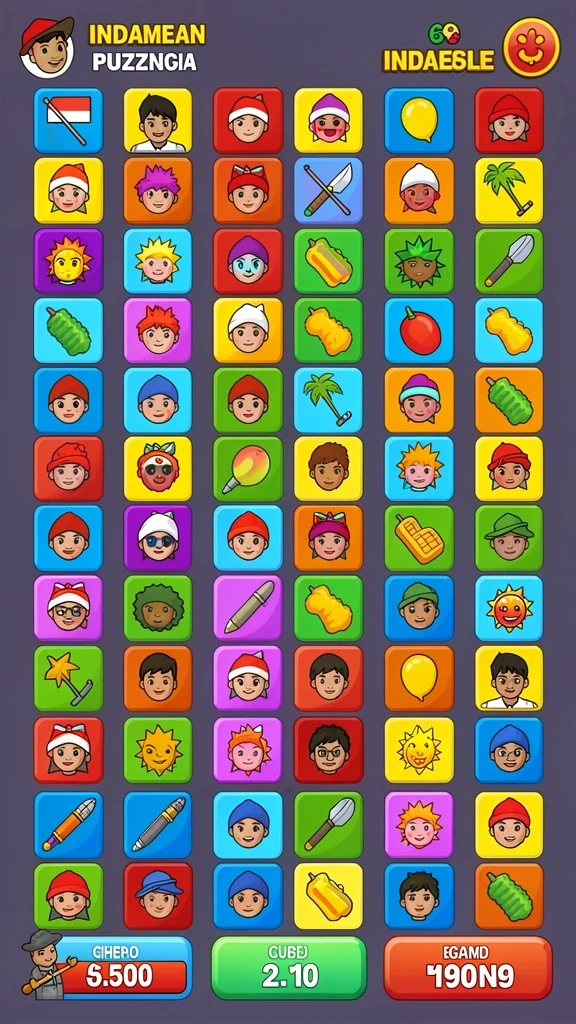Screen dimensions: 576x1024
Task: Tap the purple spiky hair face tile
Action: [x=157, y=190]
